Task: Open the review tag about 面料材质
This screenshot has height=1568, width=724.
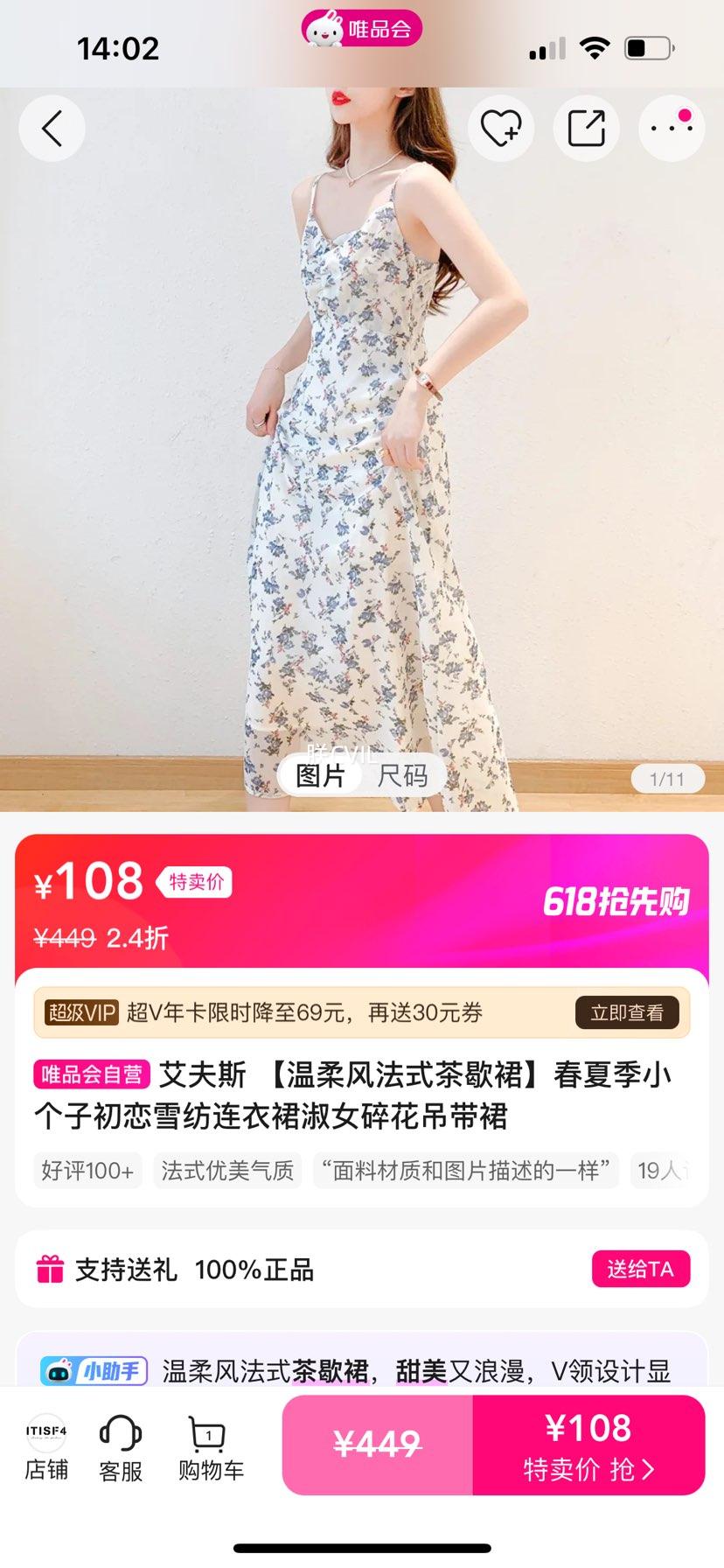Action: click(465, 1171)
